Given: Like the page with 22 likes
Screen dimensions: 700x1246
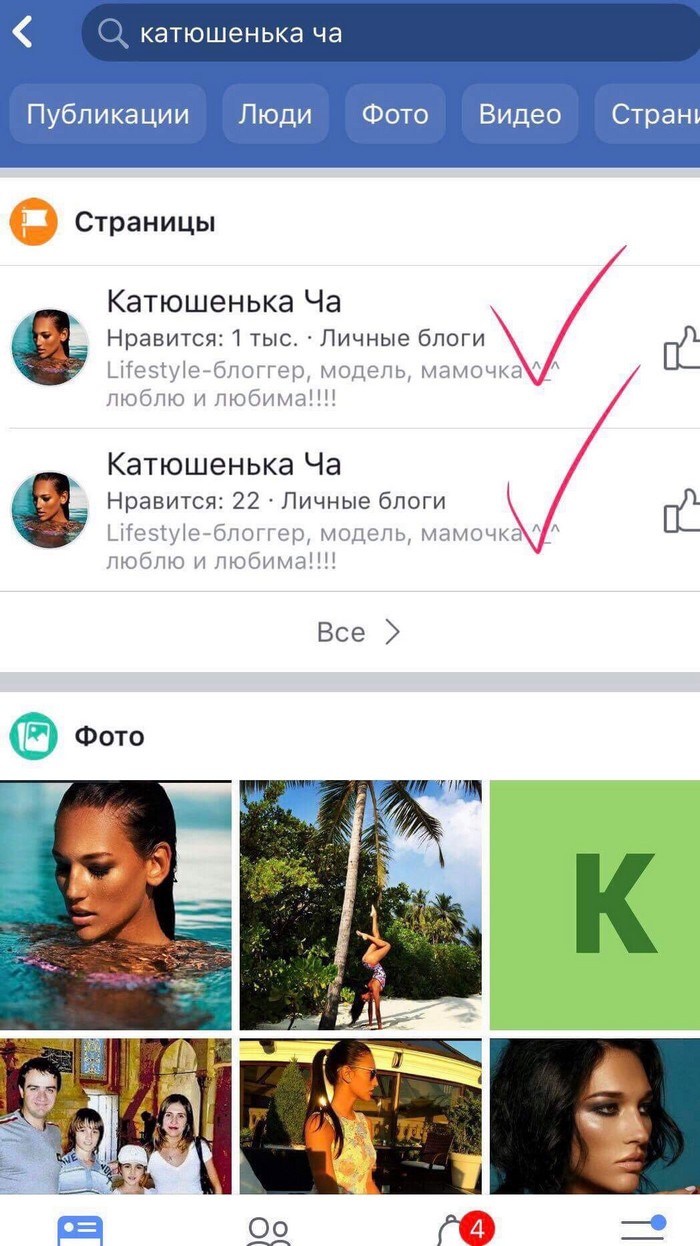Looking at the screenshot, I should tap(682, 511).
